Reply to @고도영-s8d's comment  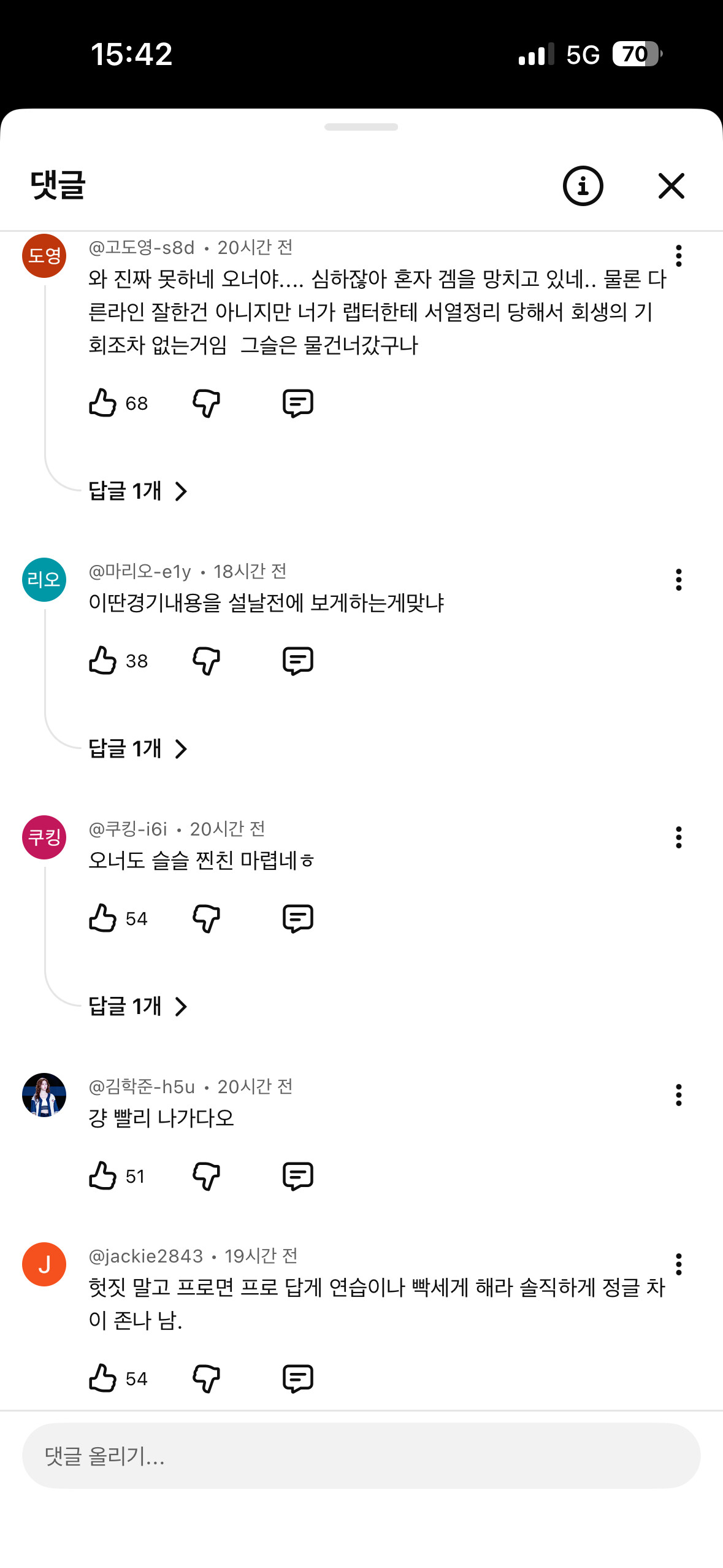[x=298, y=403]
